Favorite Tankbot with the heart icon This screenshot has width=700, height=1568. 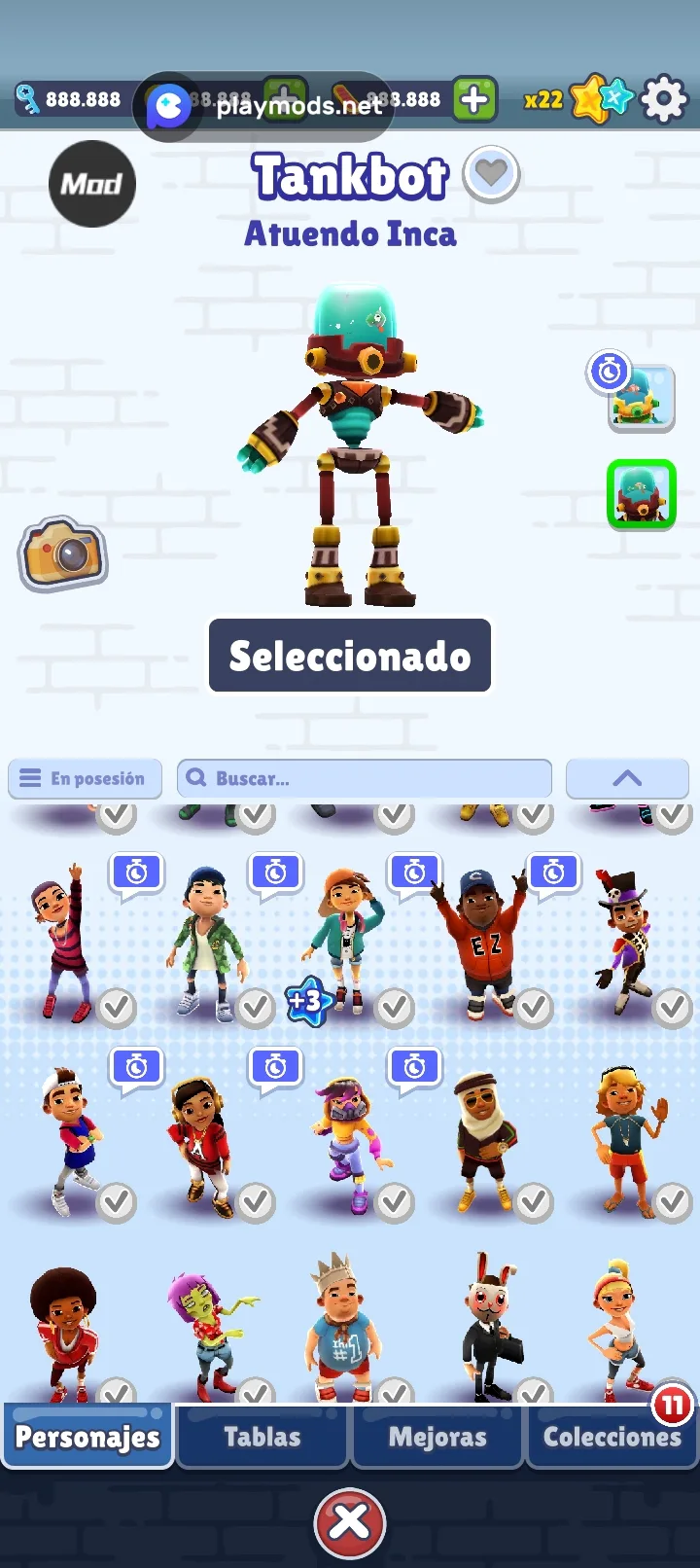click(491, 175)
